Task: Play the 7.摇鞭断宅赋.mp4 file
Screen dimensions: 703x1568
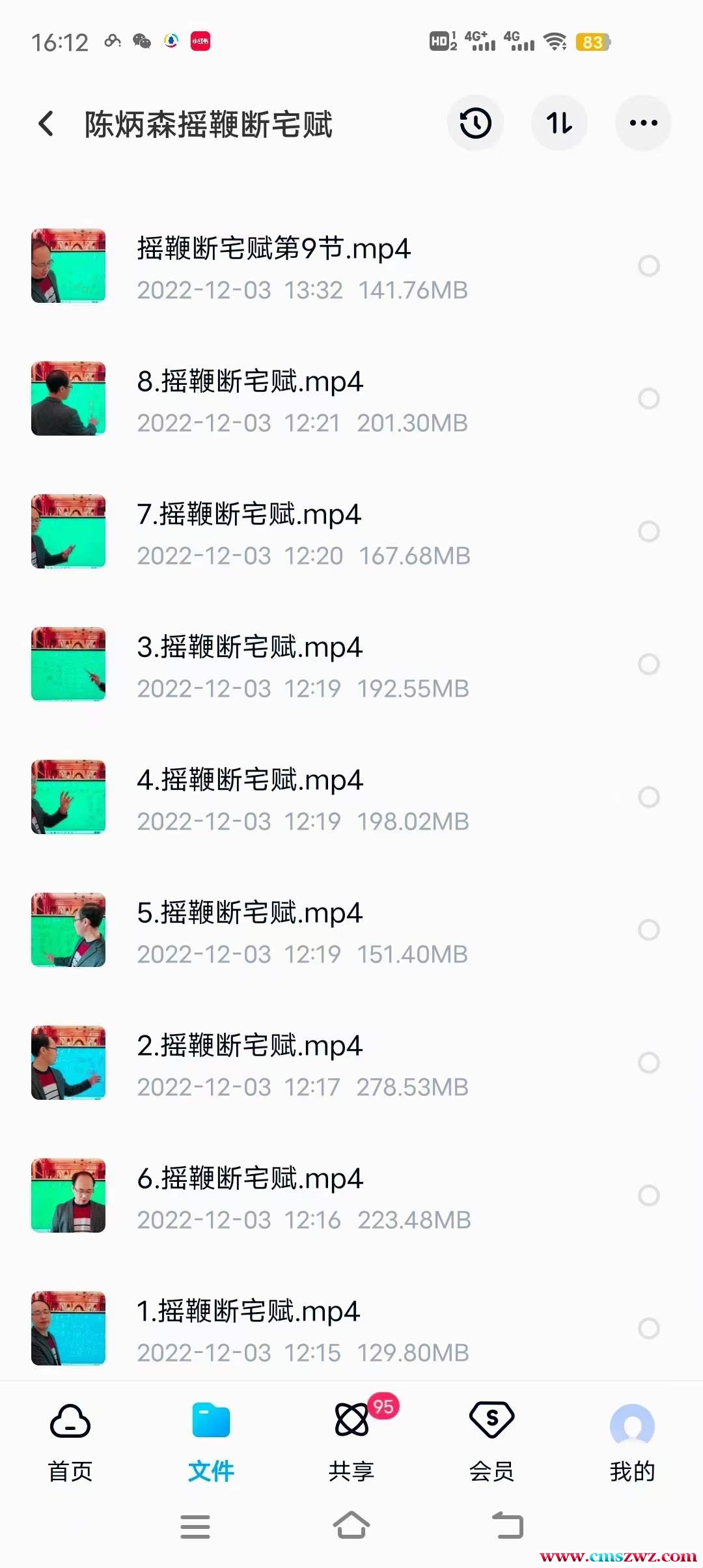Action: (249, 515)
